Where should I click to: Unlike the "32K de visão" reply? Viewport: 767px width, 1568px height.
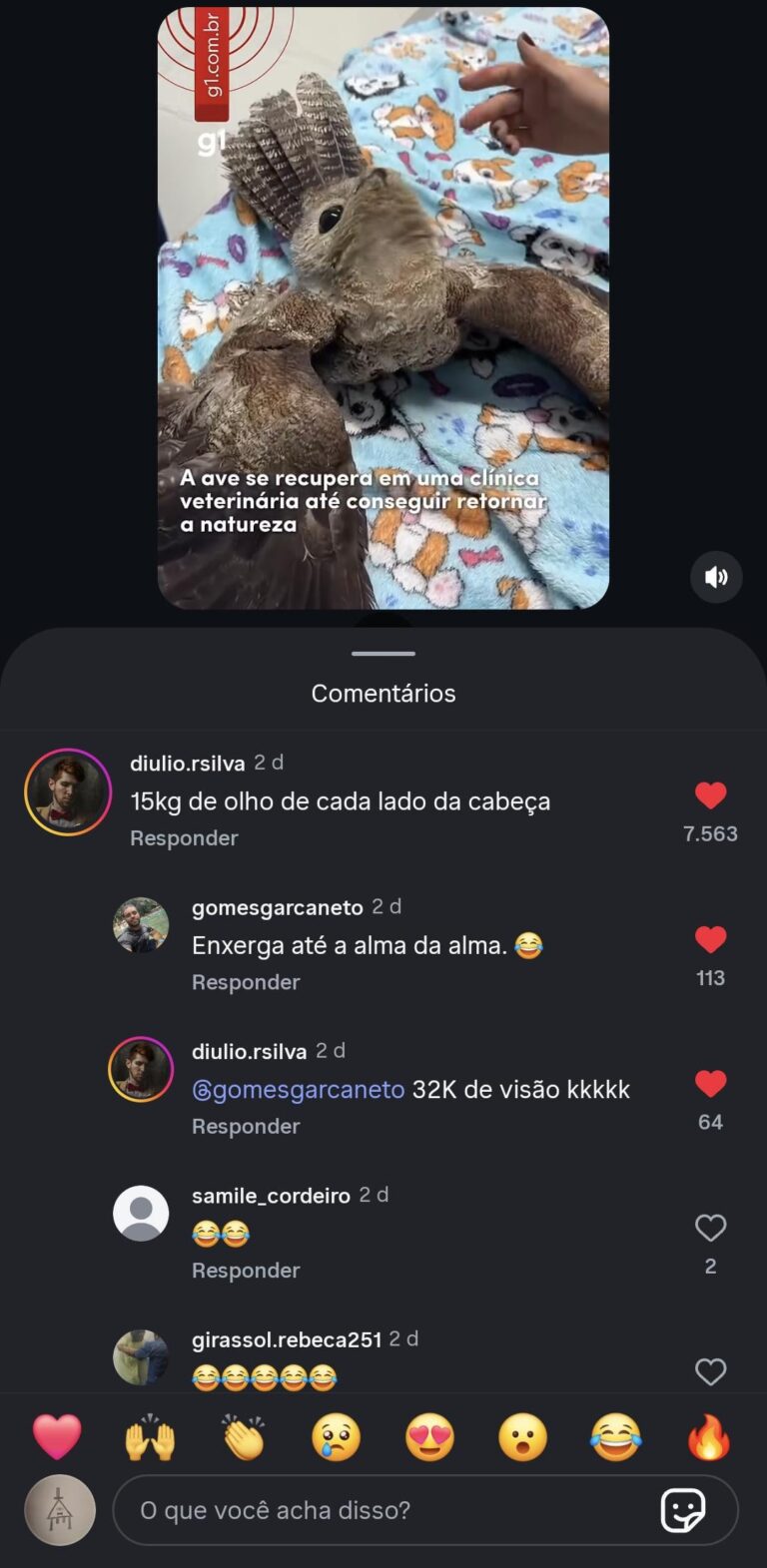click(710, 1084)
